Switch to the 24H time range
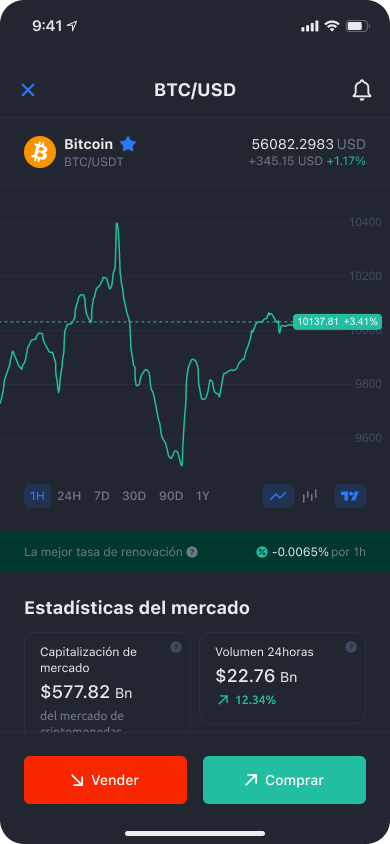This screenshot has height=844, width=390. click(x=69, y=496)
